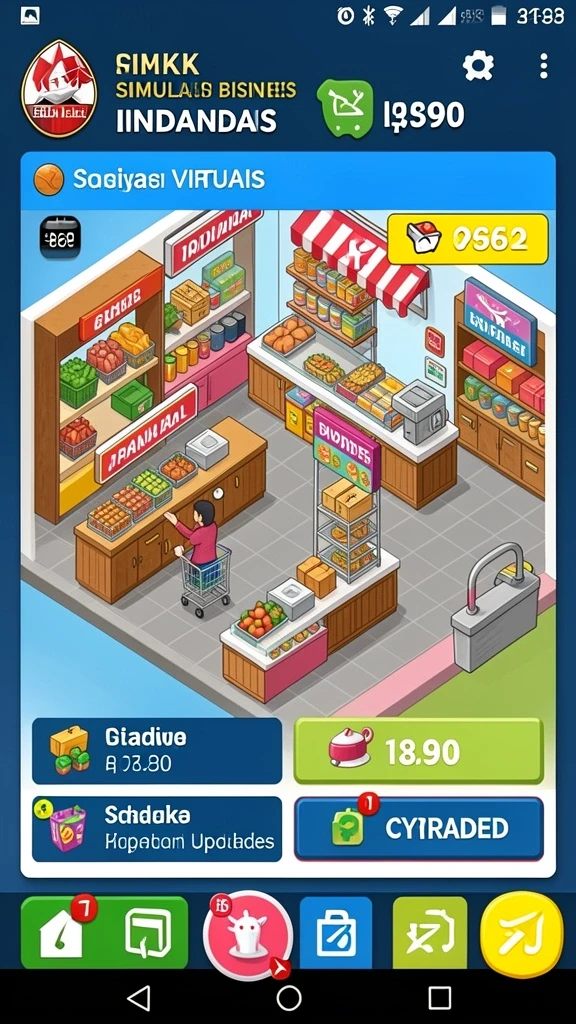Viewport: 576px width, 1024px height.
Task: Tap the yellow 0S62 badge
Action: 468,240
